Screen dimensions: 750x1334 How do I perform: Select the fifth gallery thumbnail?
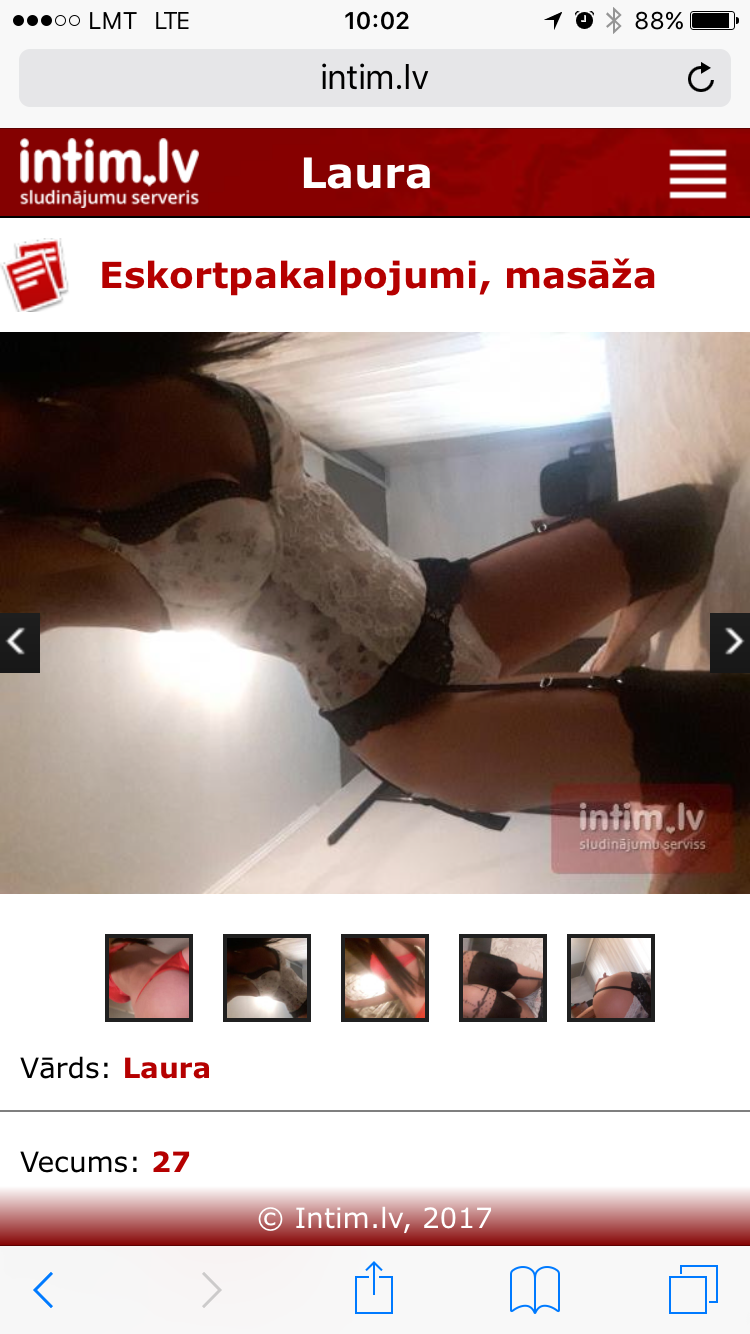click(x=611, y=977)
